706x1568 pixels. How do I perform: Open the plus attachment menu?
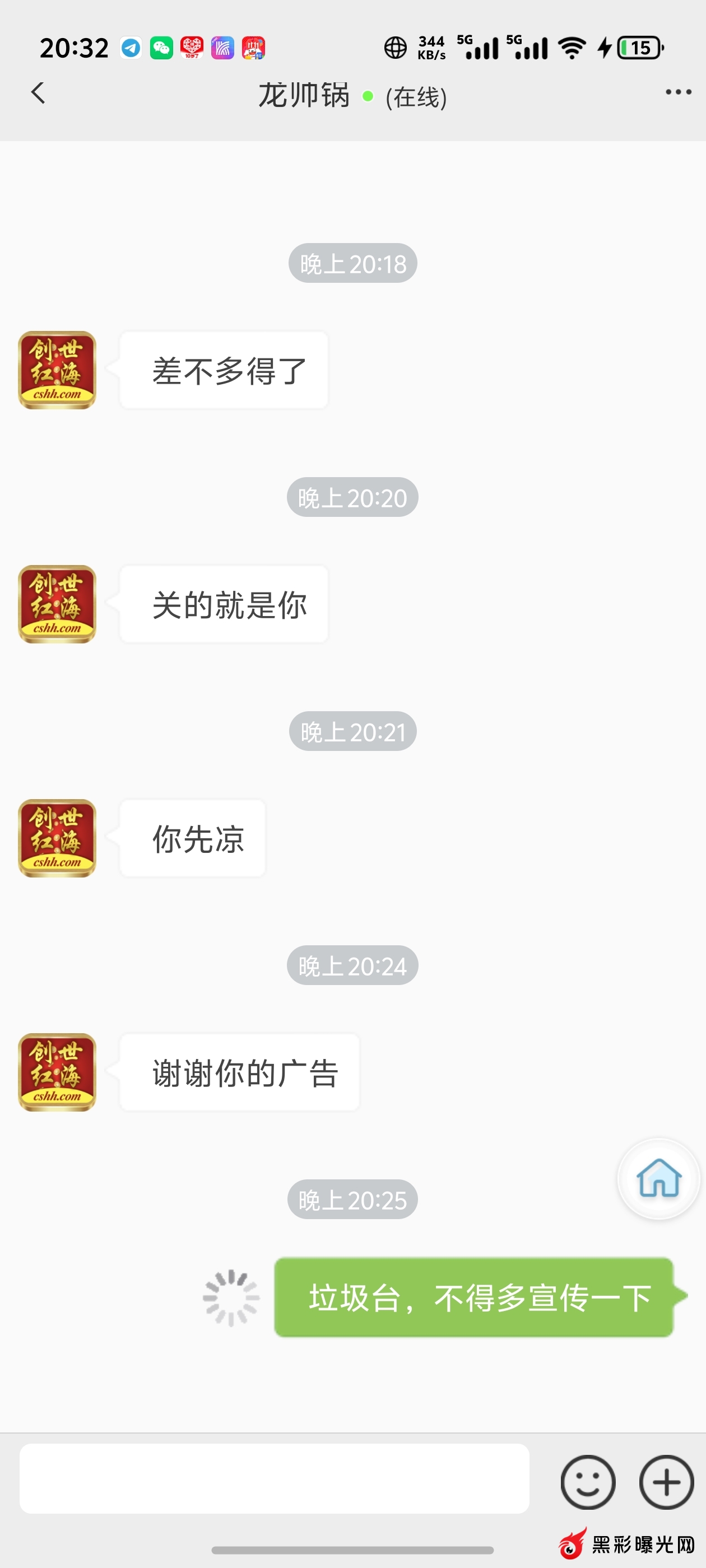click(x=666, y=1482)
